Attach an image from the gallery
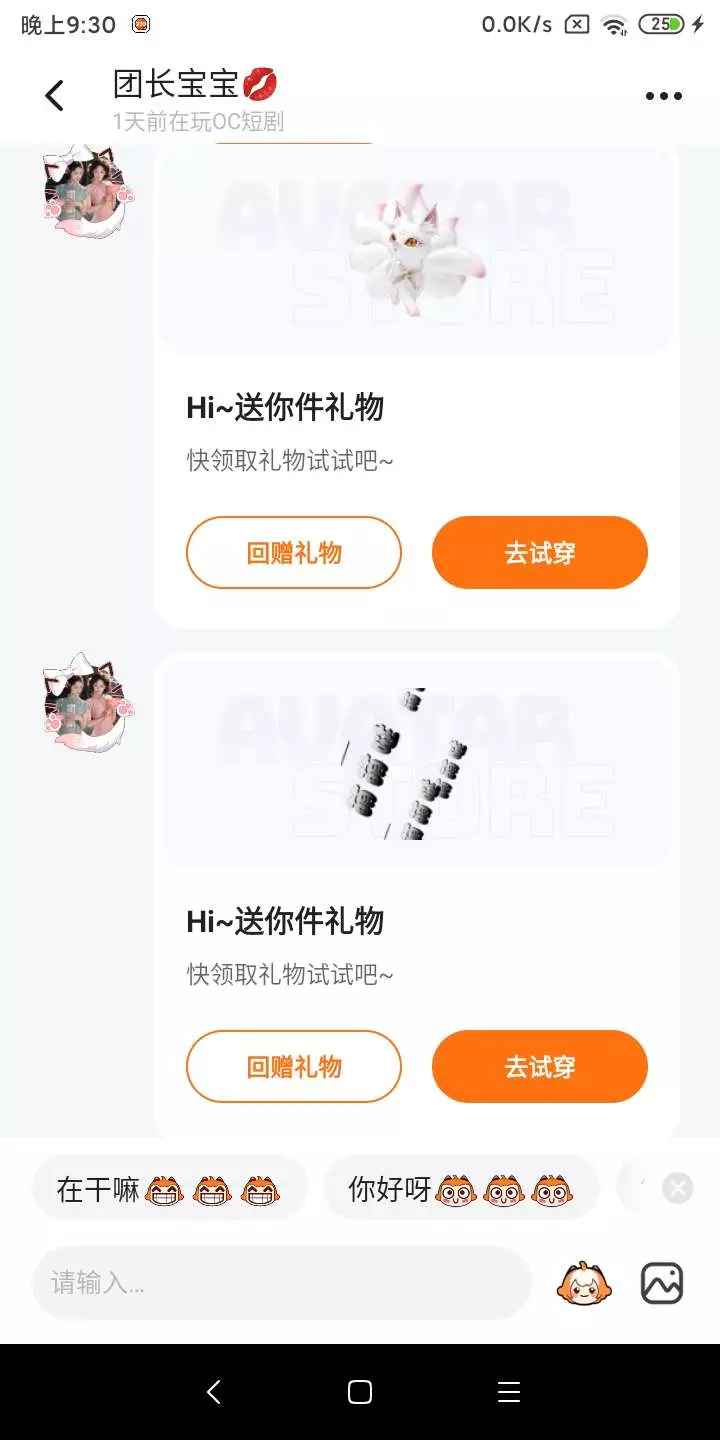Viewport: 720px width, 1440px height. (662, 1283)
